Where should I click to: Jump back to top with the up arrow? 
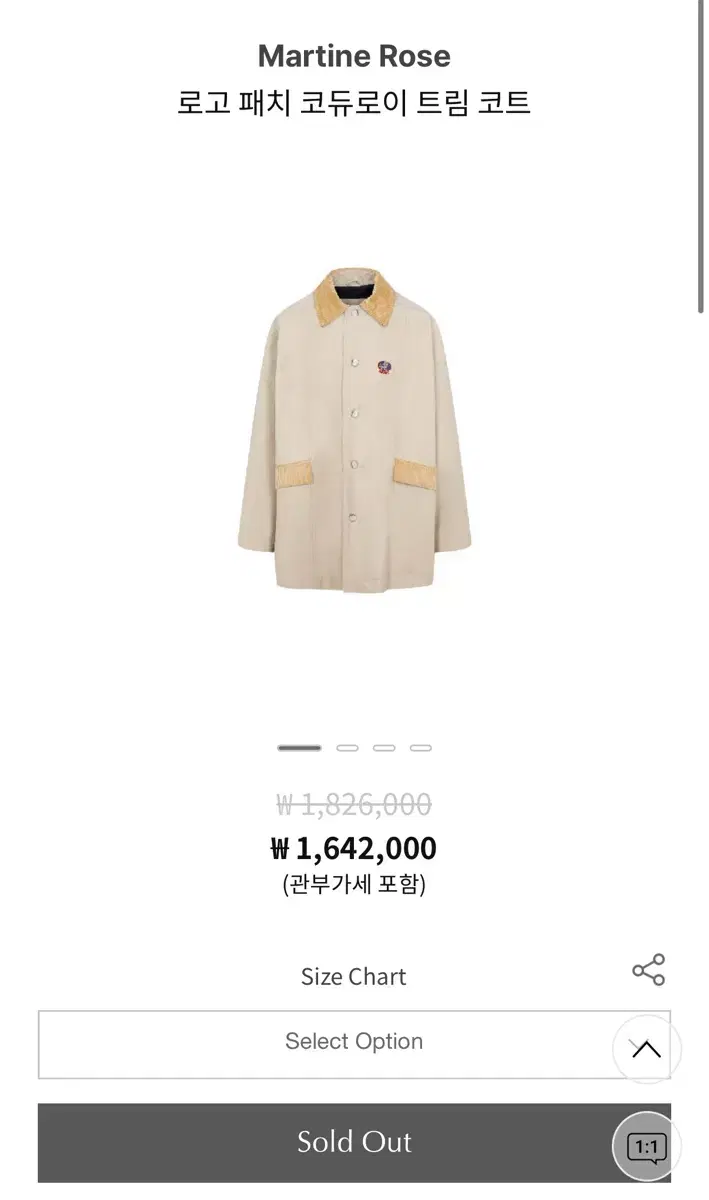coord(646,1050)
